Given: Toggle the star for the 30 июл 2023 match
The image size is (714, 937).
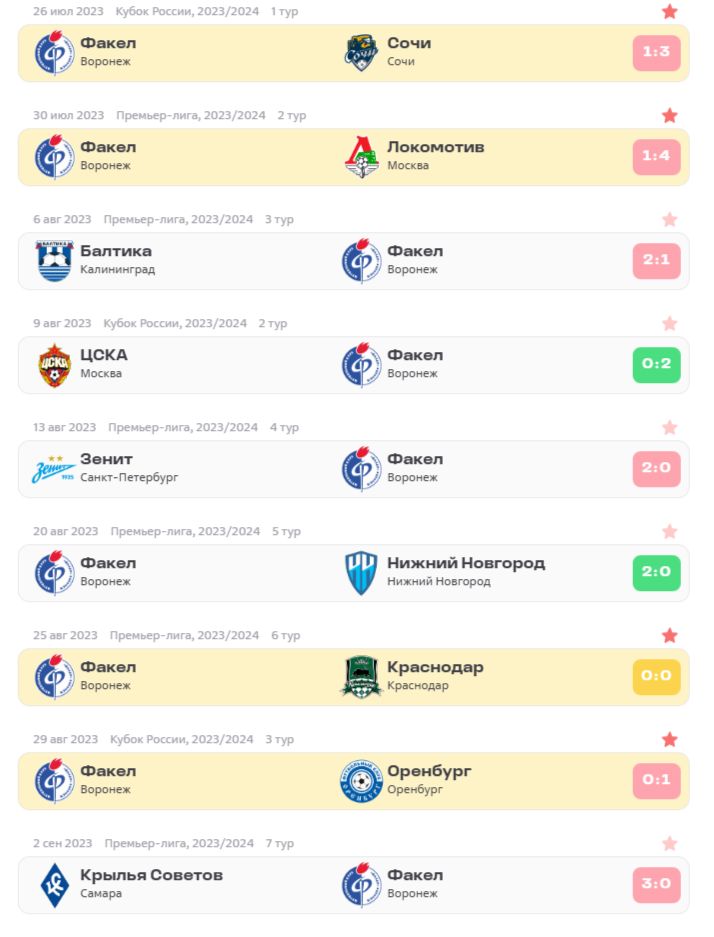Looking at the screenshot, I should click(x=669, y=116).
